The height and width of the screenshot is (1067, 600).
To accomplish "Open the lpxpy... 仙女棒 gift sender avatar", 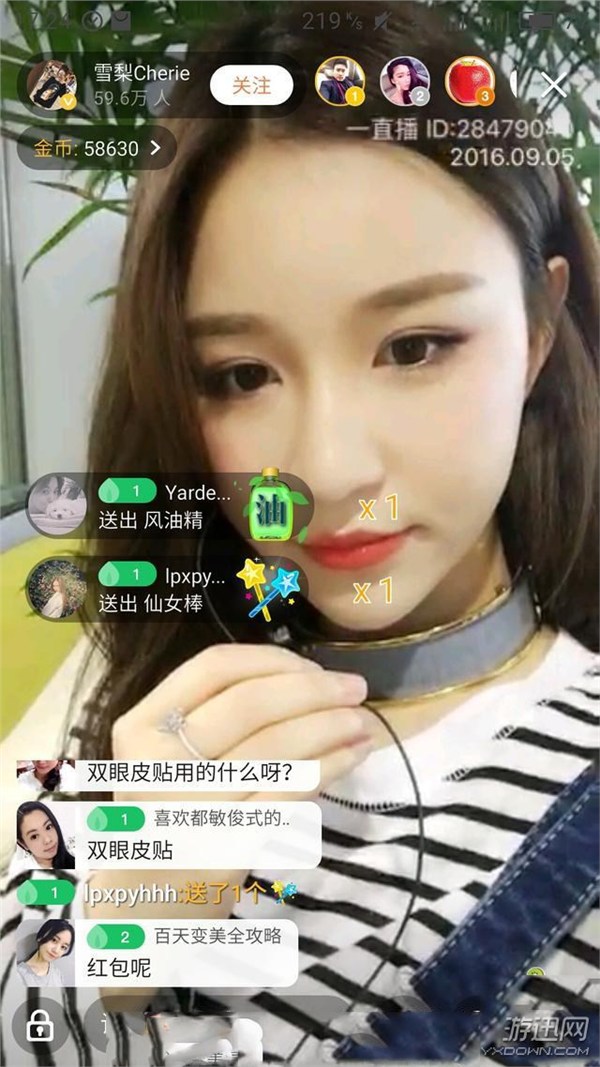I will 56,587.
